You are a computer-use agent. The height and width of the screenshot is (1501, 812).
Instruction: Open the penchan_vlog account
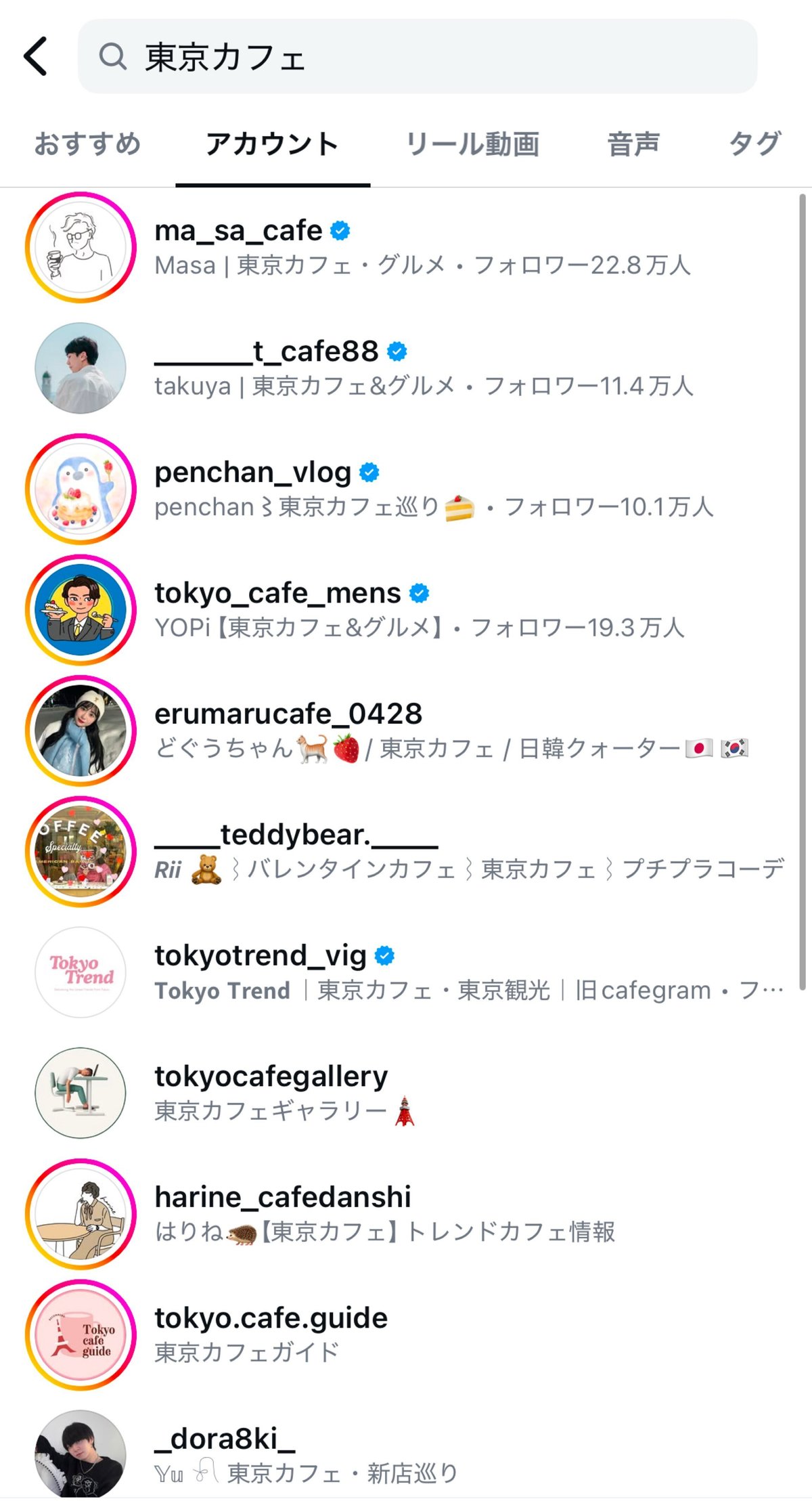(x=253, y=473)
